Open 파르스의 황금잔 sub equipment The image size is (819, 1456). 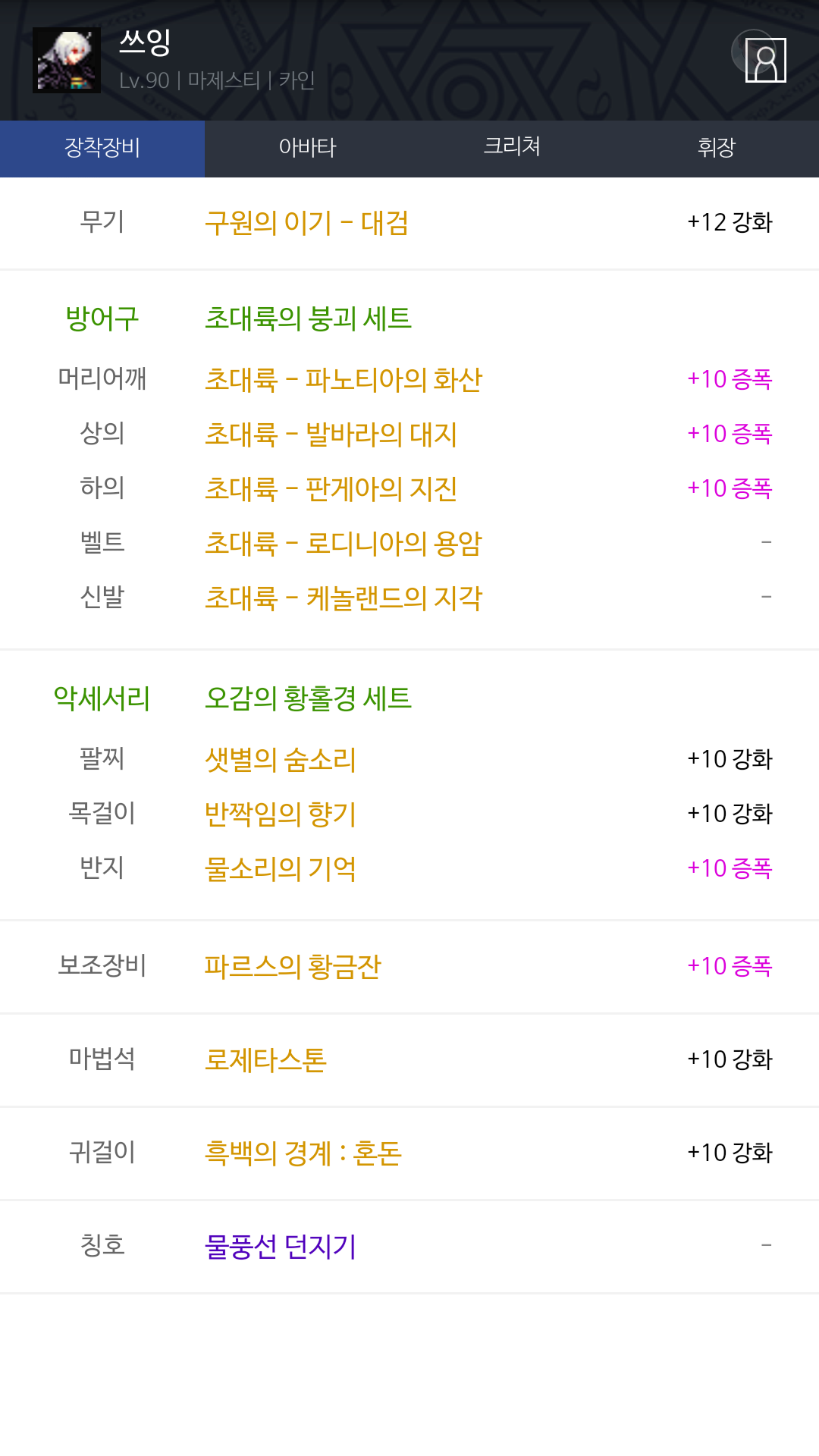293,966
